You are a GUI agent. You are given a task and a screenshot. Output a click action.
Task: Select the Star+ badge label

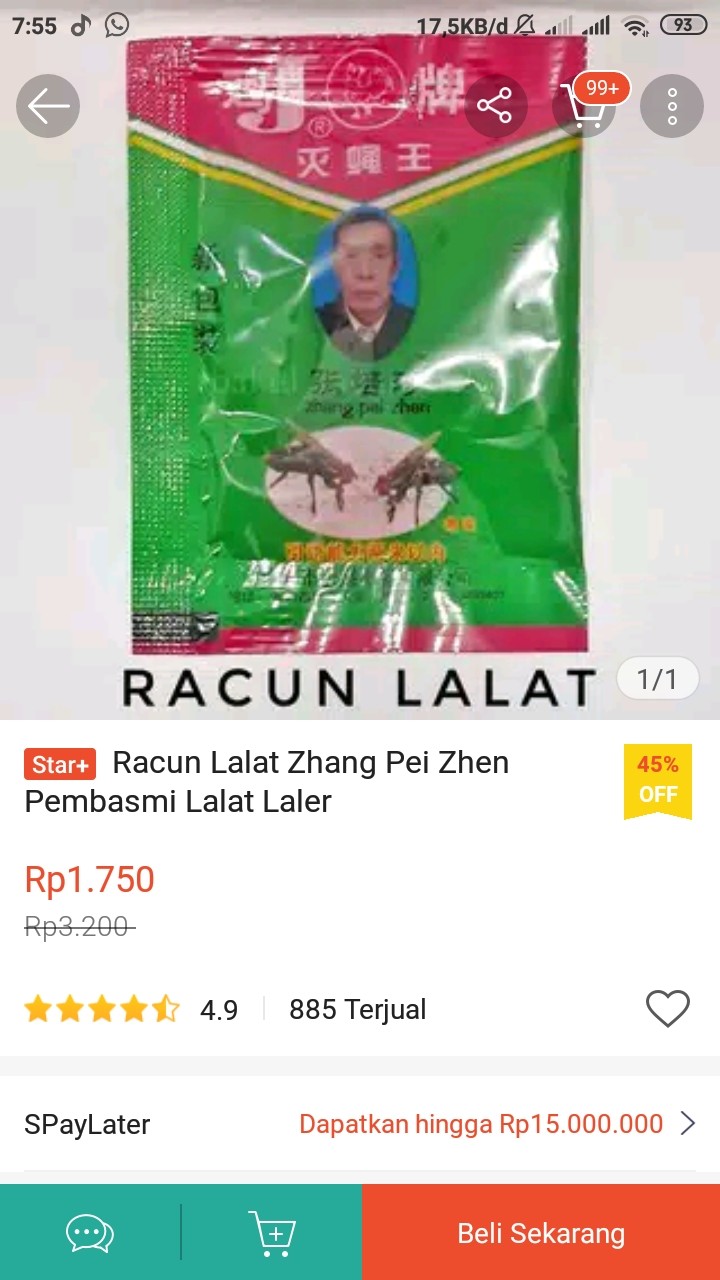58,764
